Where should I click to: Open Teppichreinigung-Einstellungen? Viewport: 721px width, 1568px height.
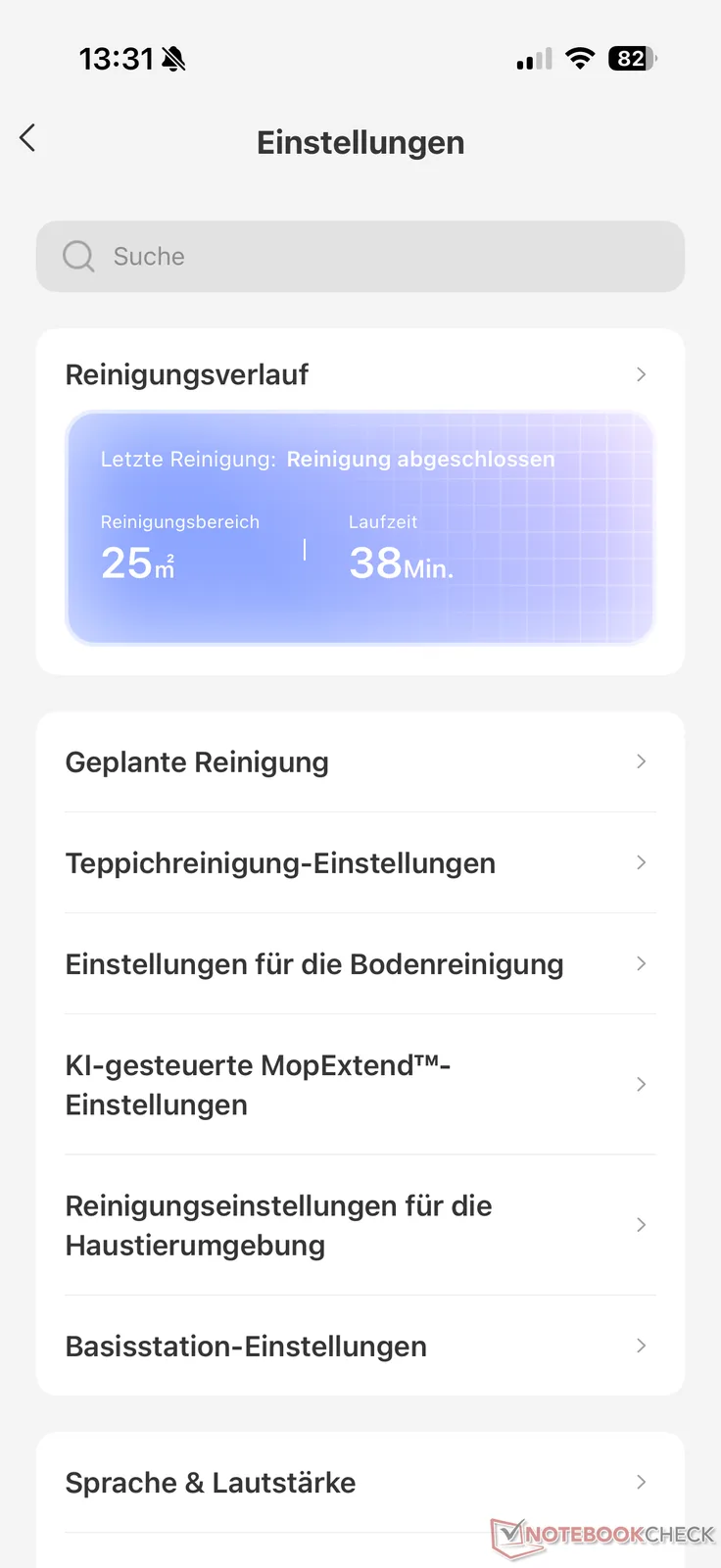tap(359, 863)
